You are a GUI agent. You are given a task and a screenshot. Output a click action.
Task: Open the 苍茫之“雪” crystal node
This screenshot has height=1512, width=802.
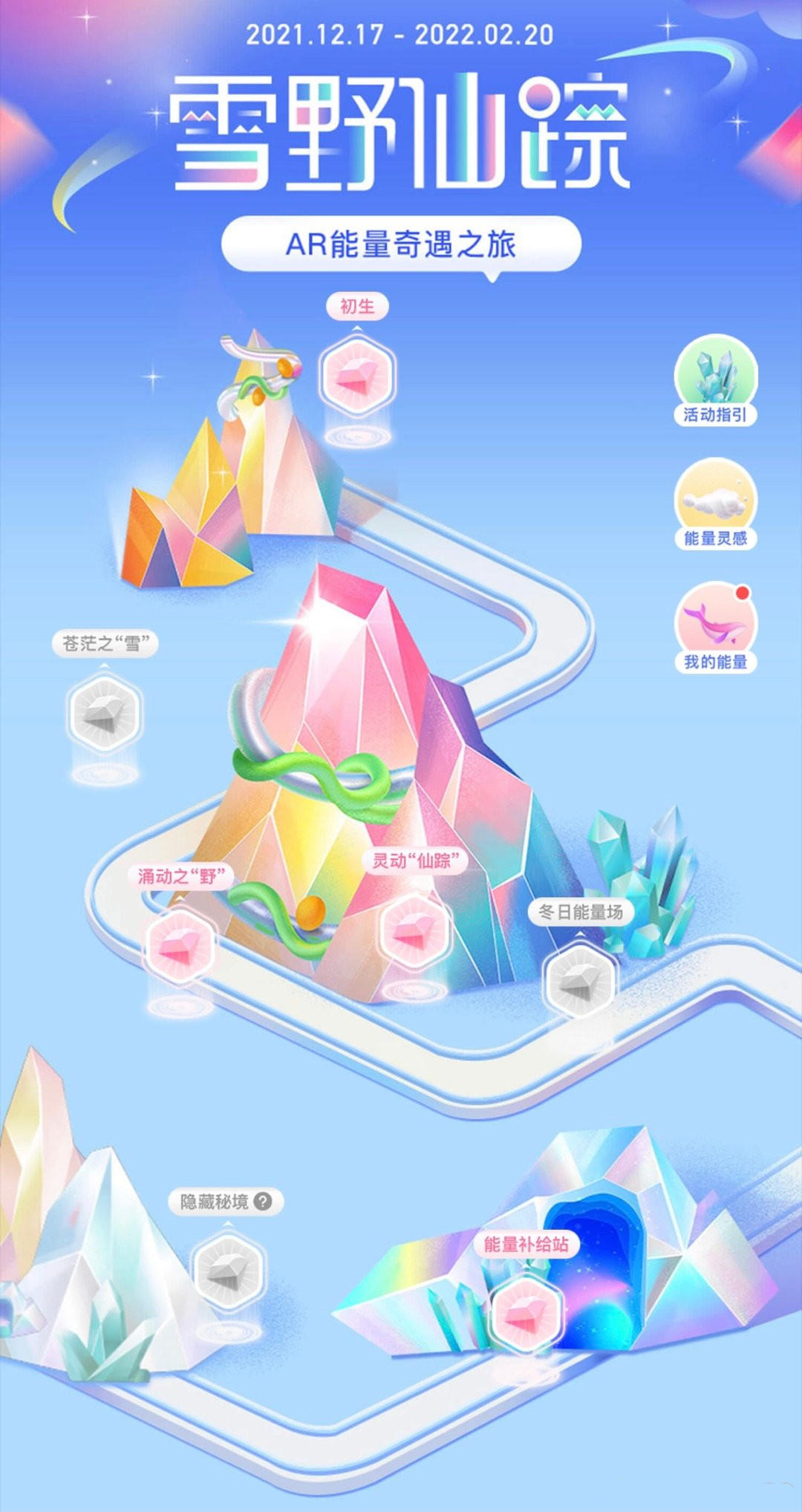pos(105,714)
